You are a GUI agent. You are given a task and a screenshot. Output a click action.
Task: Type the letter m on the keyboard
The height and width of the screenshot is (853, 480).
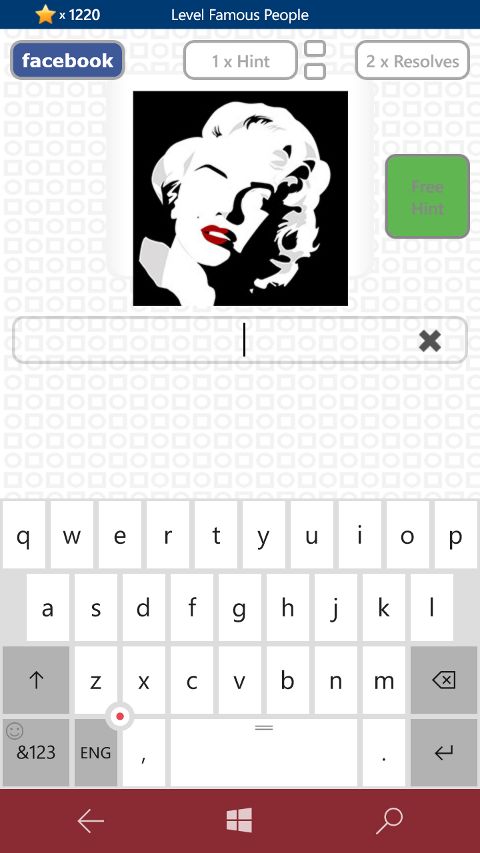coord(384,680)
